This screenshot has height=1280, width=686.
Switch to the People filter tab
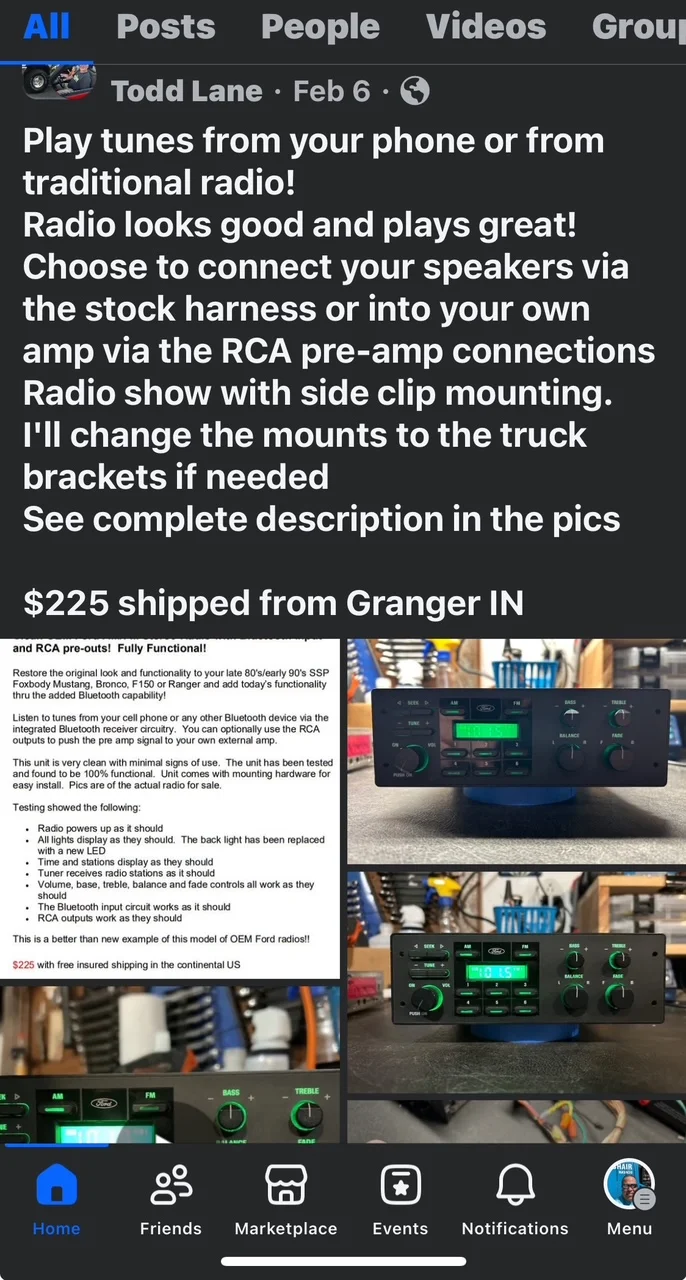click(320, 26)
